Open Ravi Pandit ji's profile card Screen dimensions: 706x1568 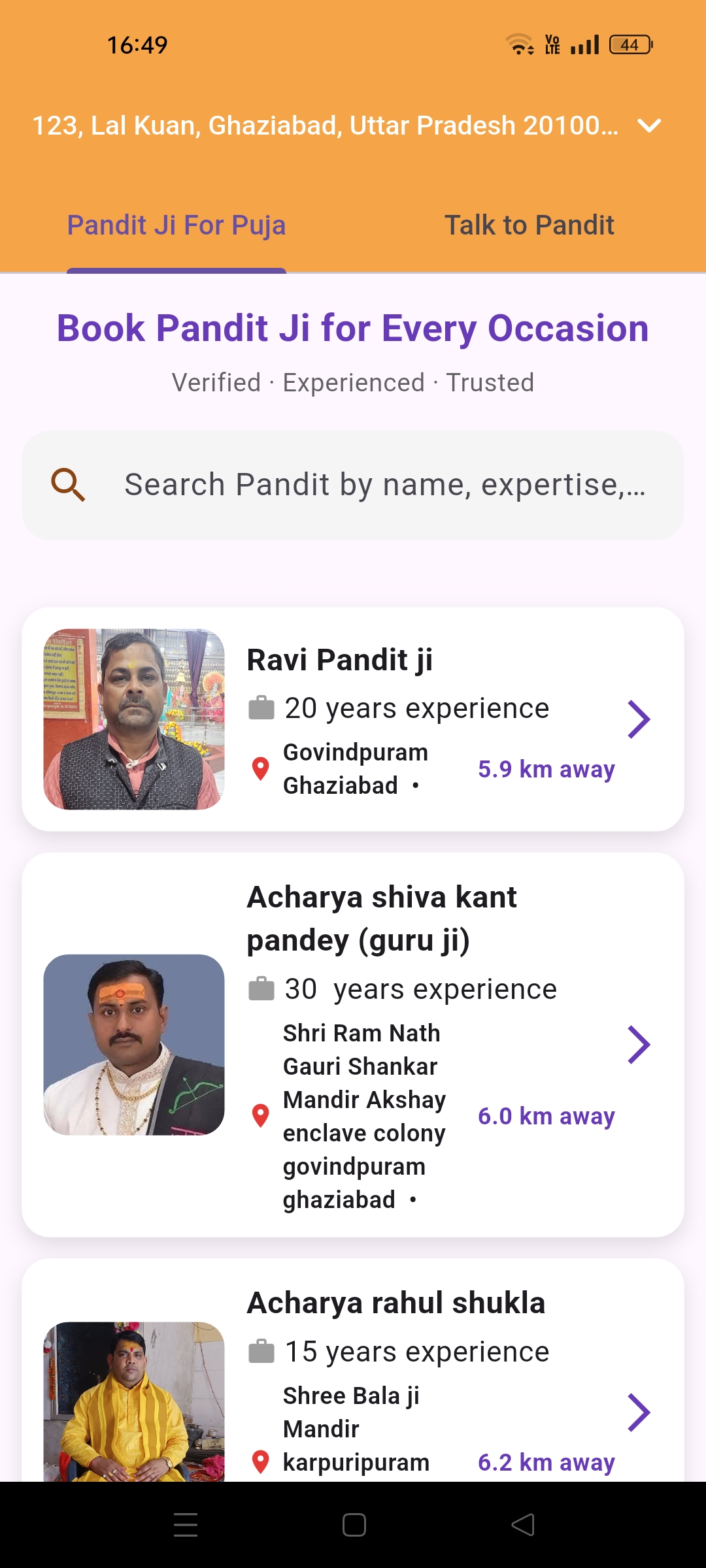tap(353, 719)
